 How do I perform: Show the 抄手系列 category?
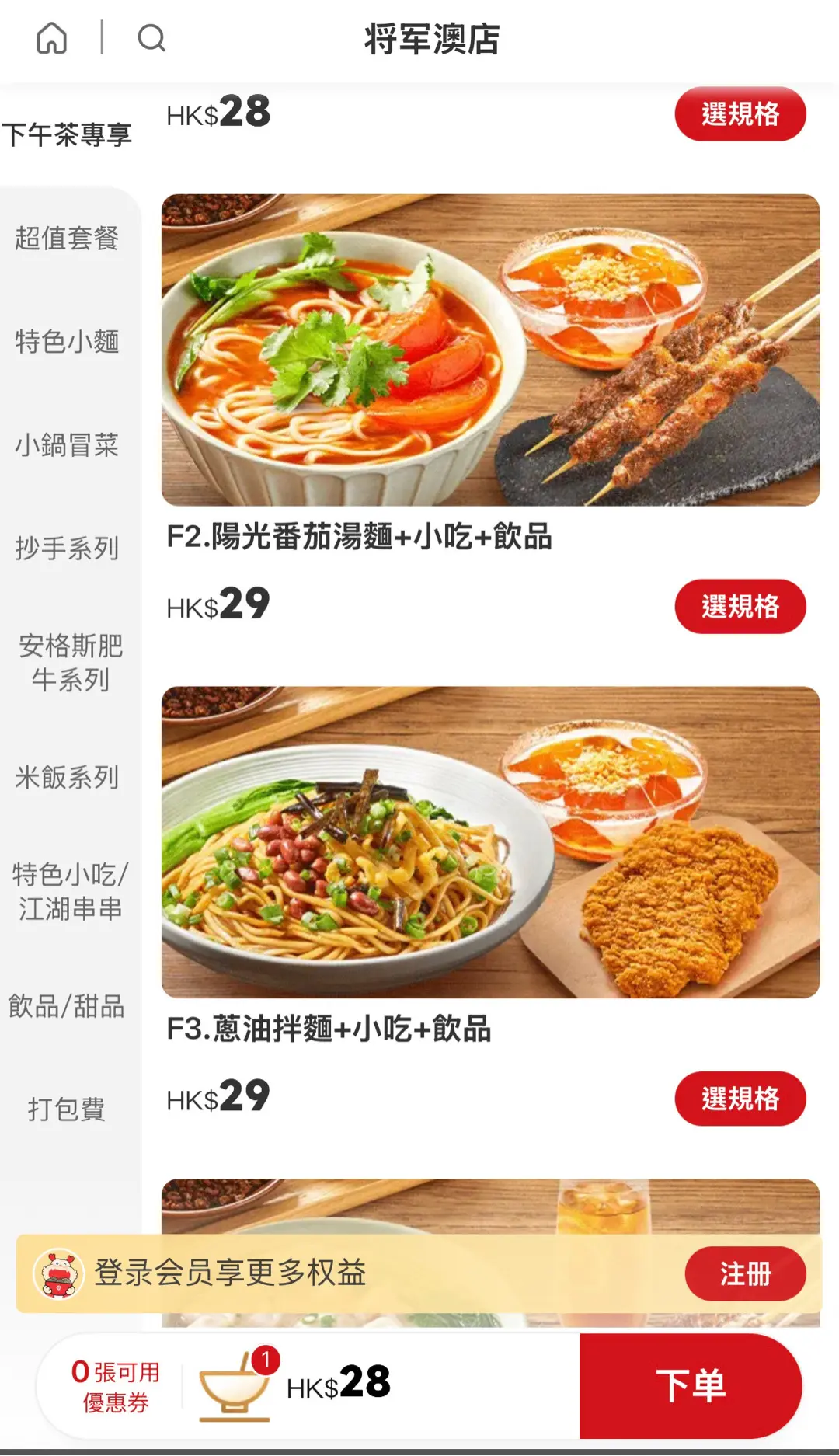click(67, 549)
